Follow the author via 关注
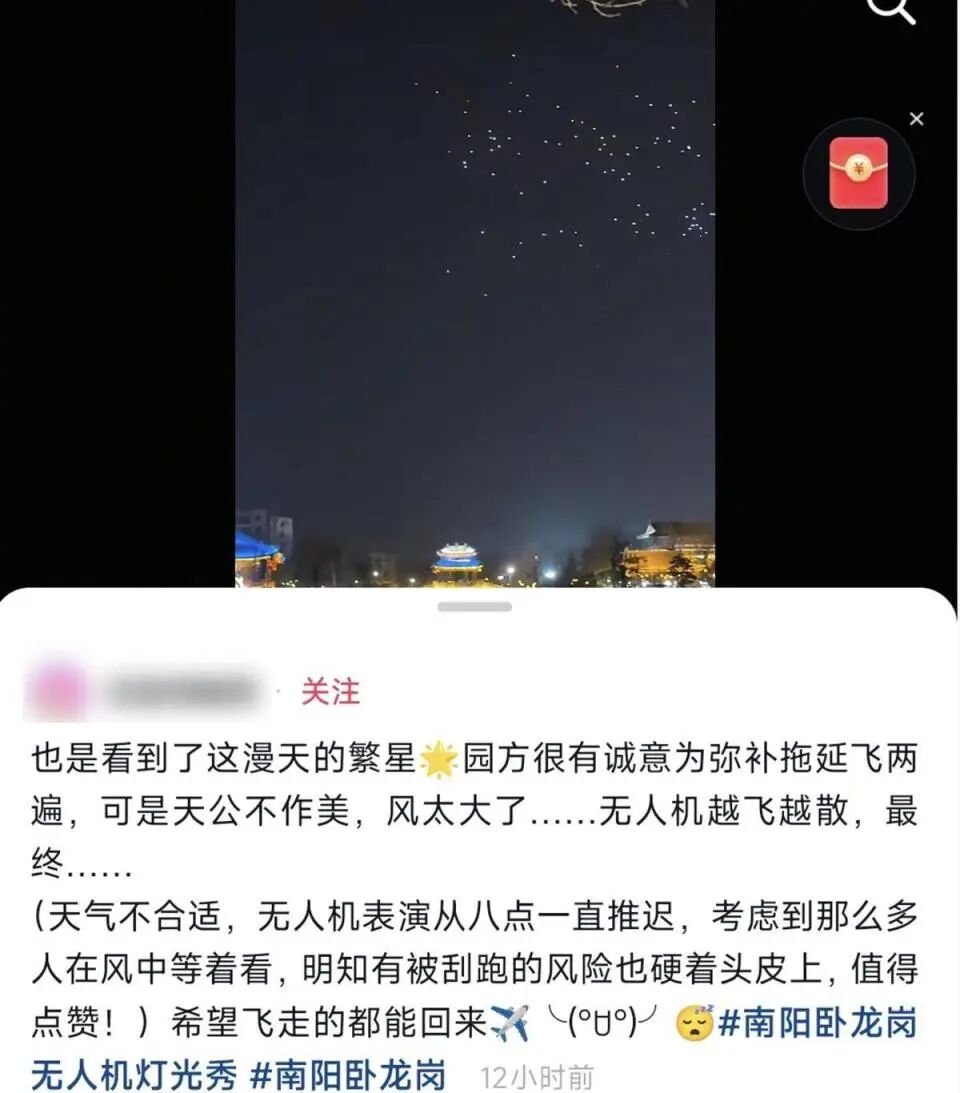The width and height of the screenshot is (960, 1093). 330,692
